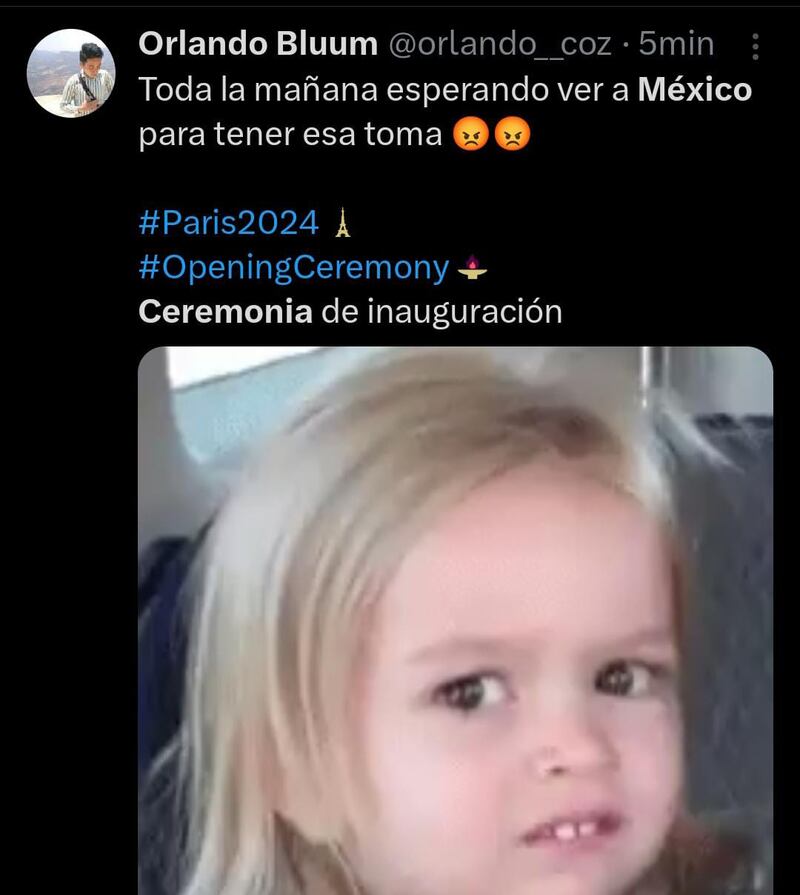Viewport: 800px width, 895px height.
Task: Open Orlando Bluum's profile picture
Action: [x=70, y=73]
